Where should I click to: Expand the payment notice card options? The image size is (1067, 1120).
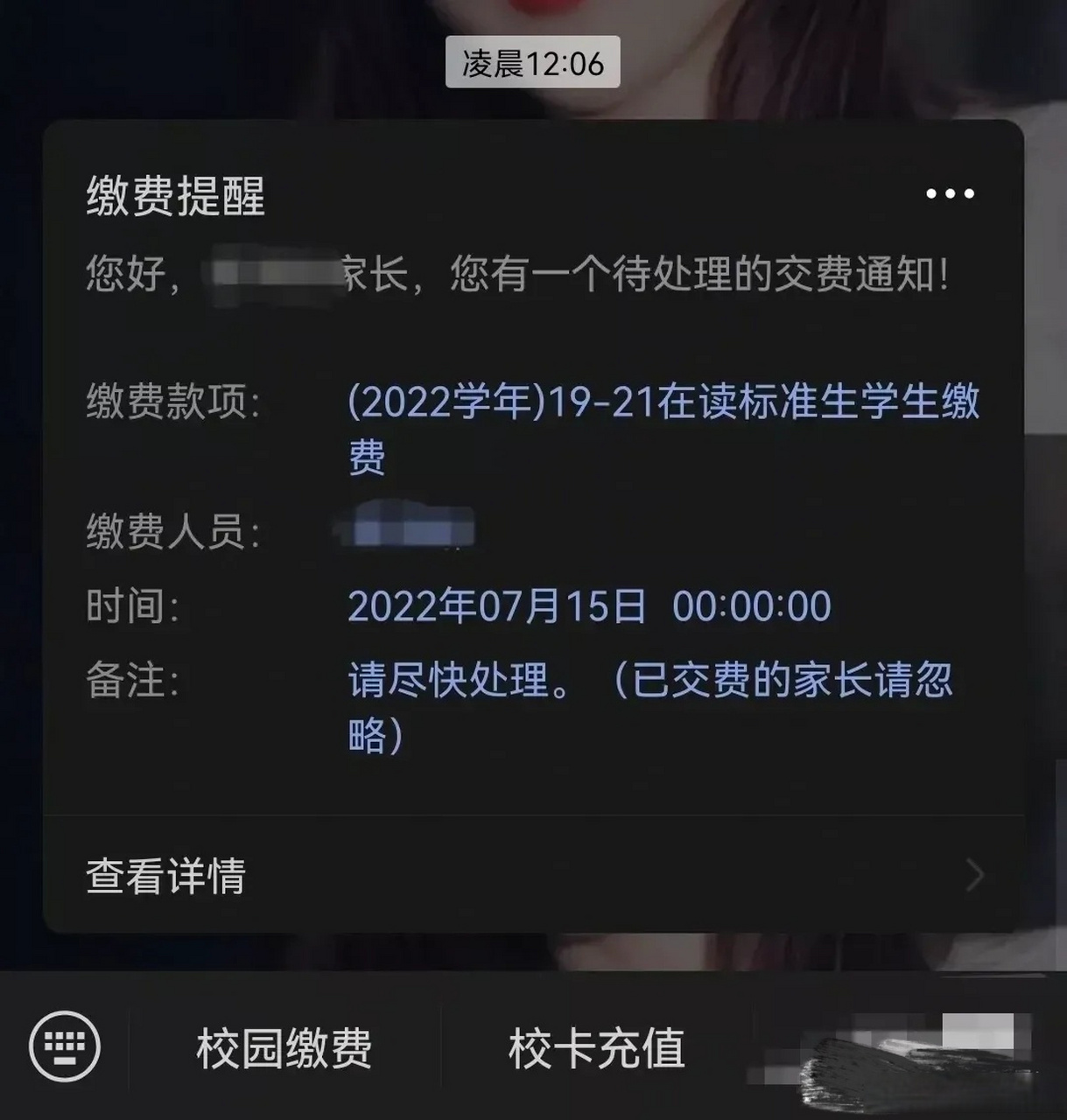[x=950, y=192]
